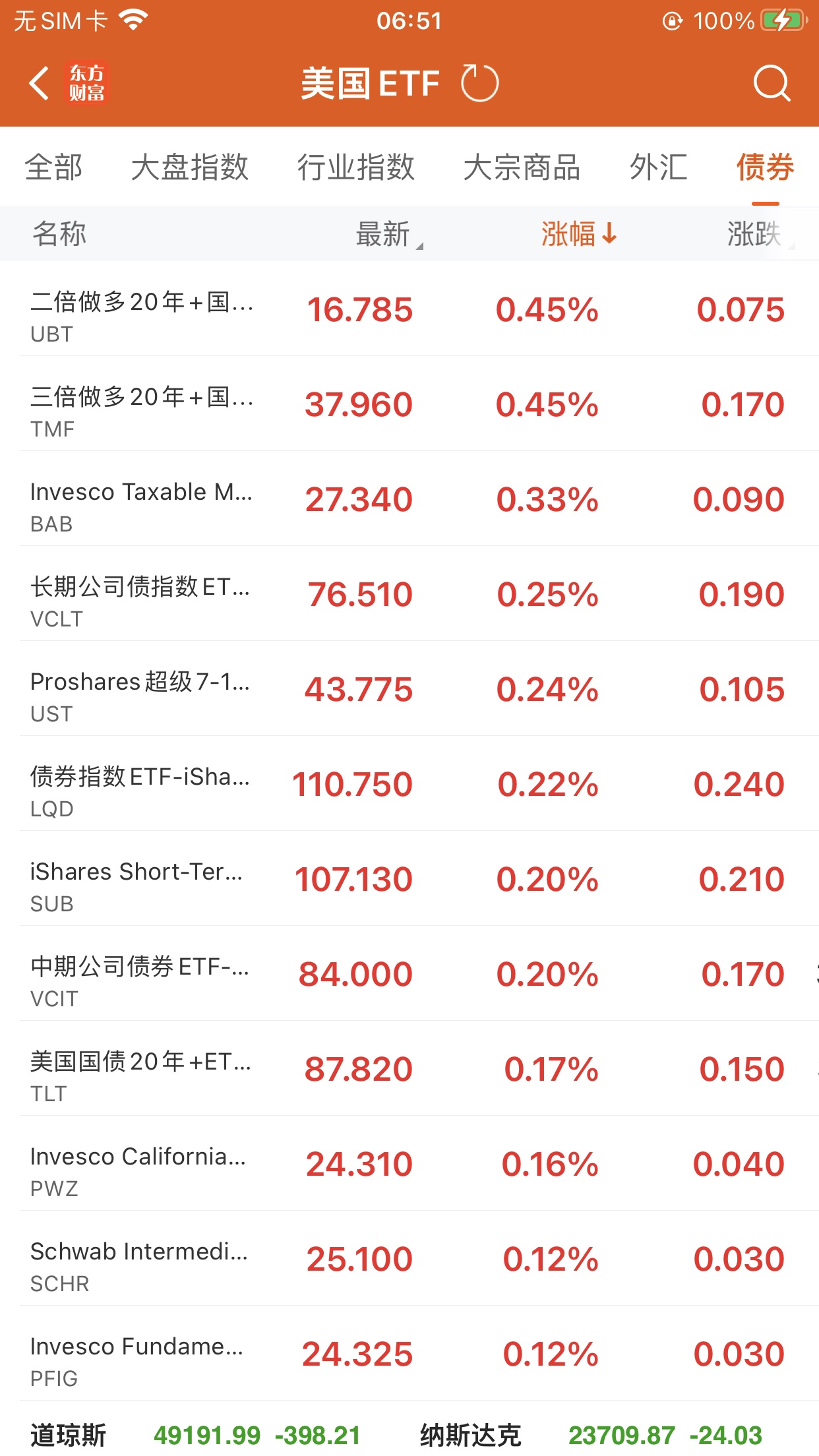Refresh the 美国ETF list
This screenshot has width=819, height=1456.
click(x=479, y=84)
